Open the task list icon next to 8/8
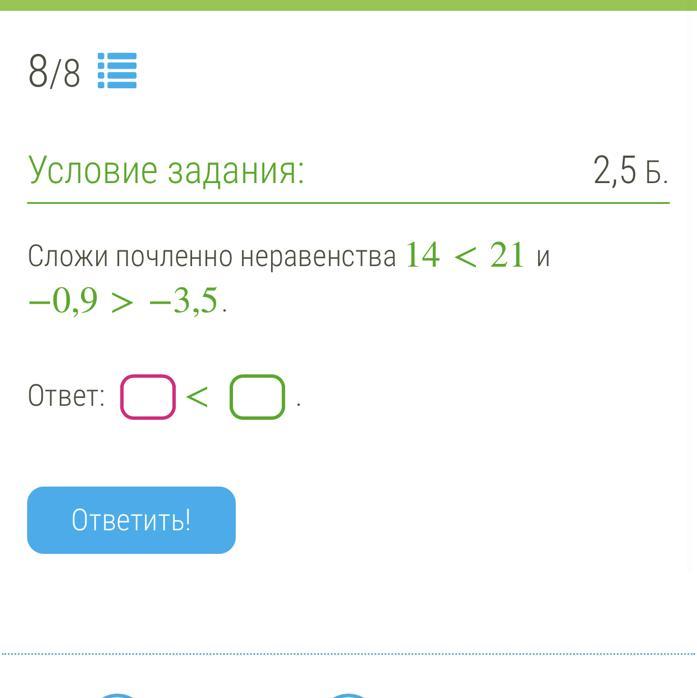 click(x=117, y=72)
